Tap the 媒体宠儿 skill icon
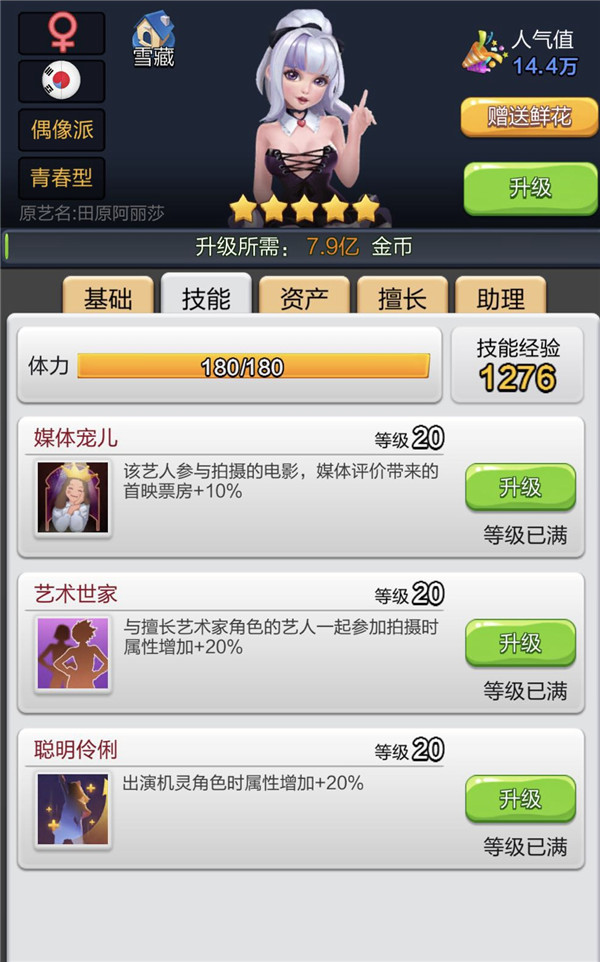Viewport: 600px width, 962px height. coord(73,497)
